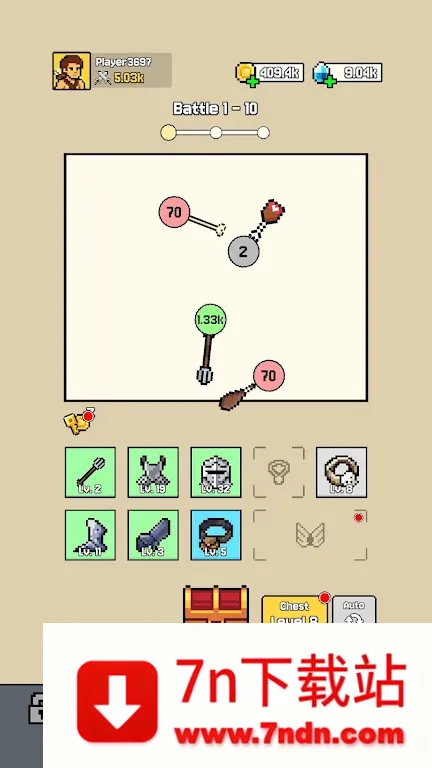Open the red treasure chest
The height and width of the screenshot is (768, 432).
click(x=216, y=604)
